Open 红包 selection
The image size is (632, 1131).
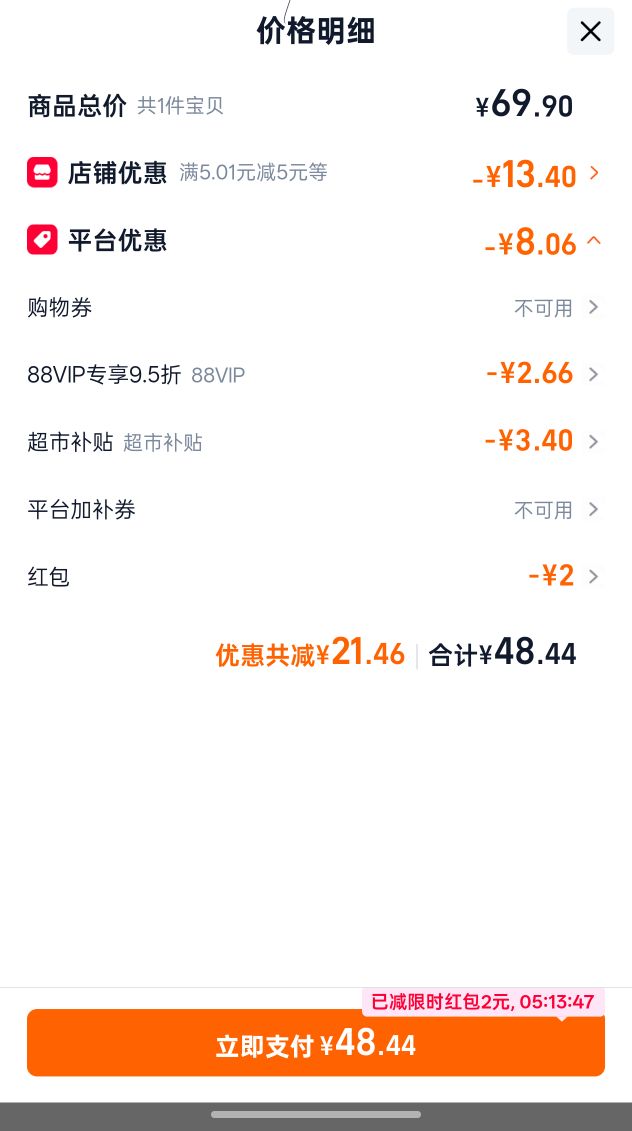pyautogui.click(x=314, y=576)
